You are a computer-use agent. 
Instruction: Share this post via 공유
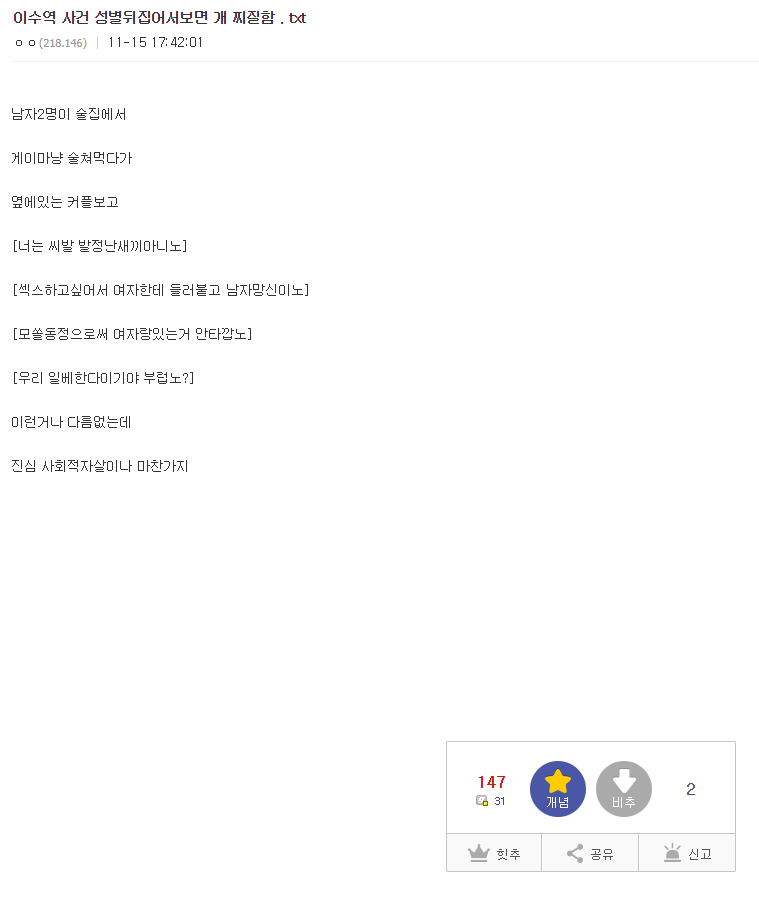click(590, 854)
